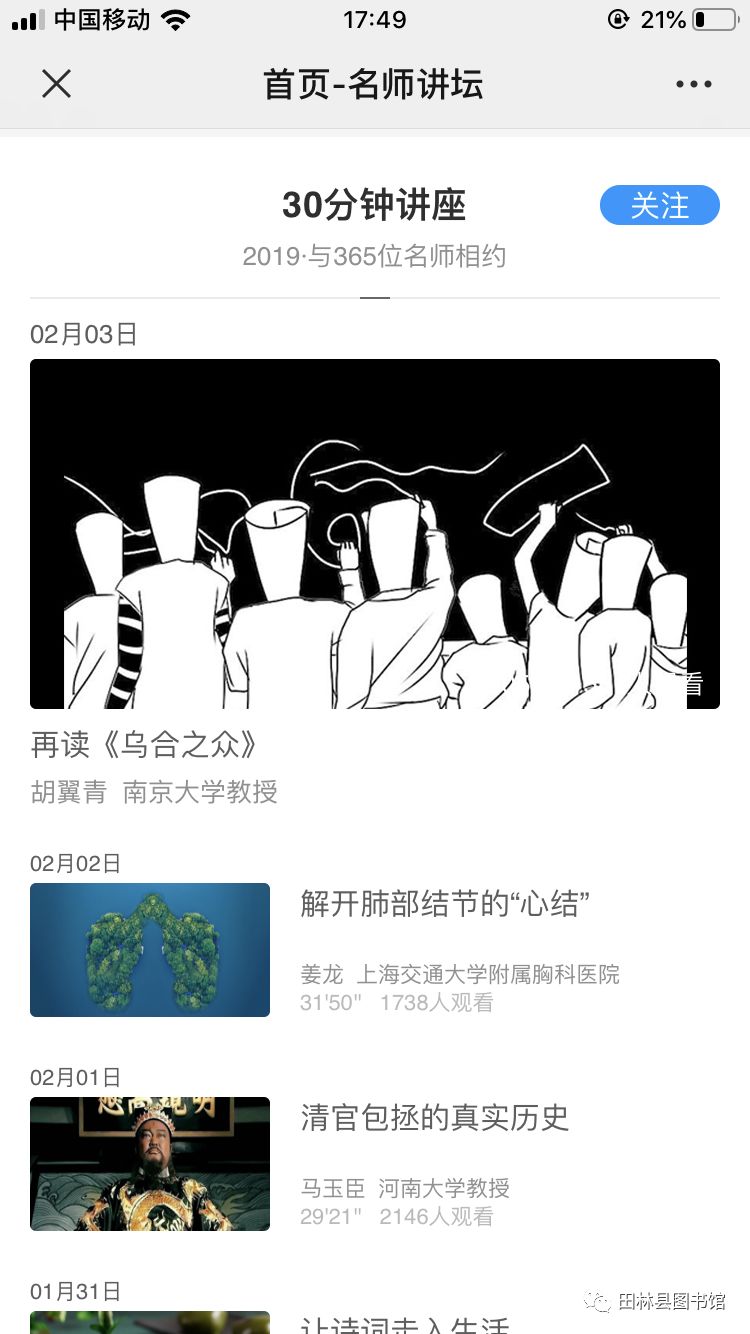Open the three-dot overflow menu

pos(693,84)
